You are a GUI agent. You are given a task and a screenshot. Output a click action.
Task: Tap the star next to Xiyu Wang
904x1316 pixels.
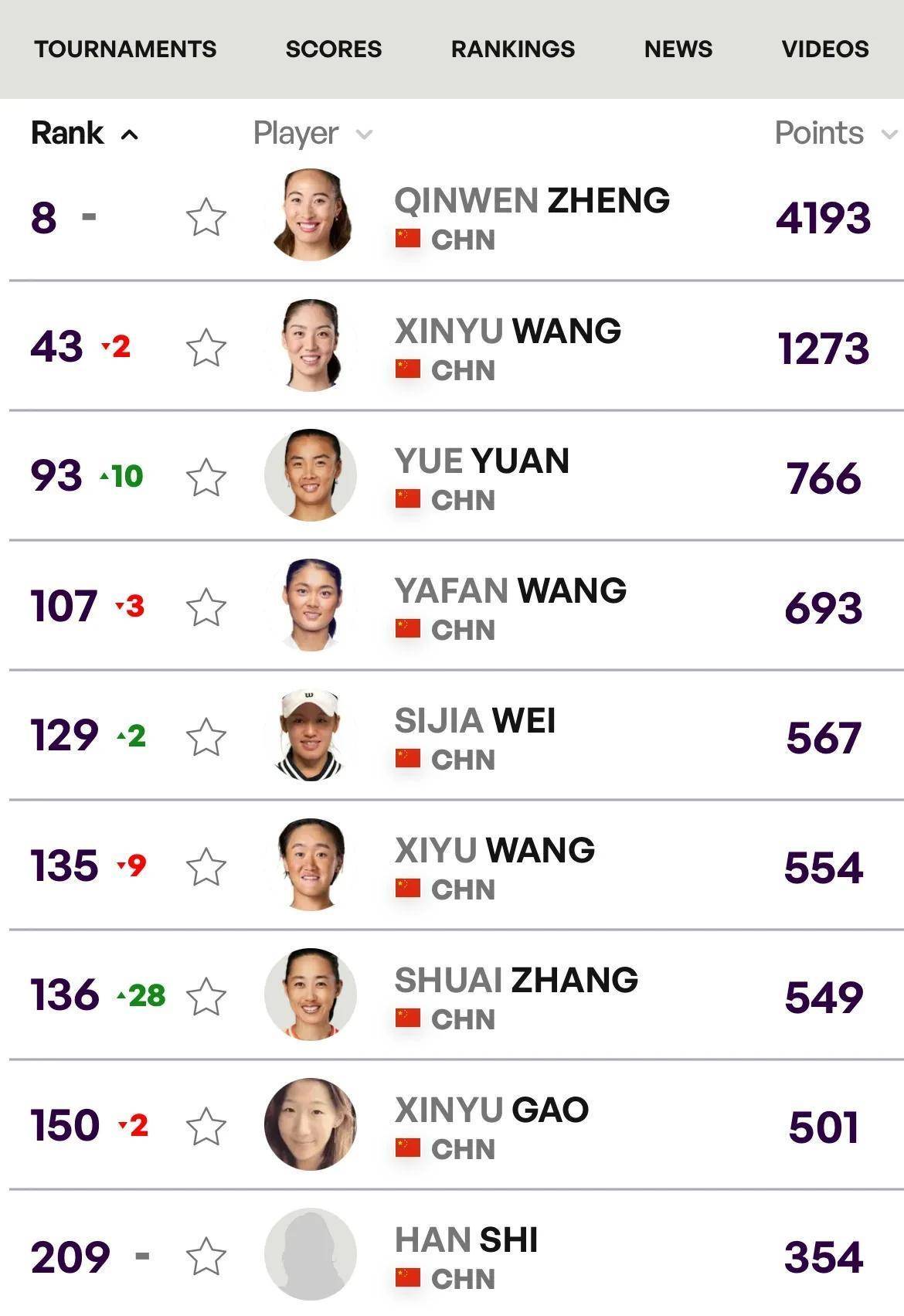(206, 866)
